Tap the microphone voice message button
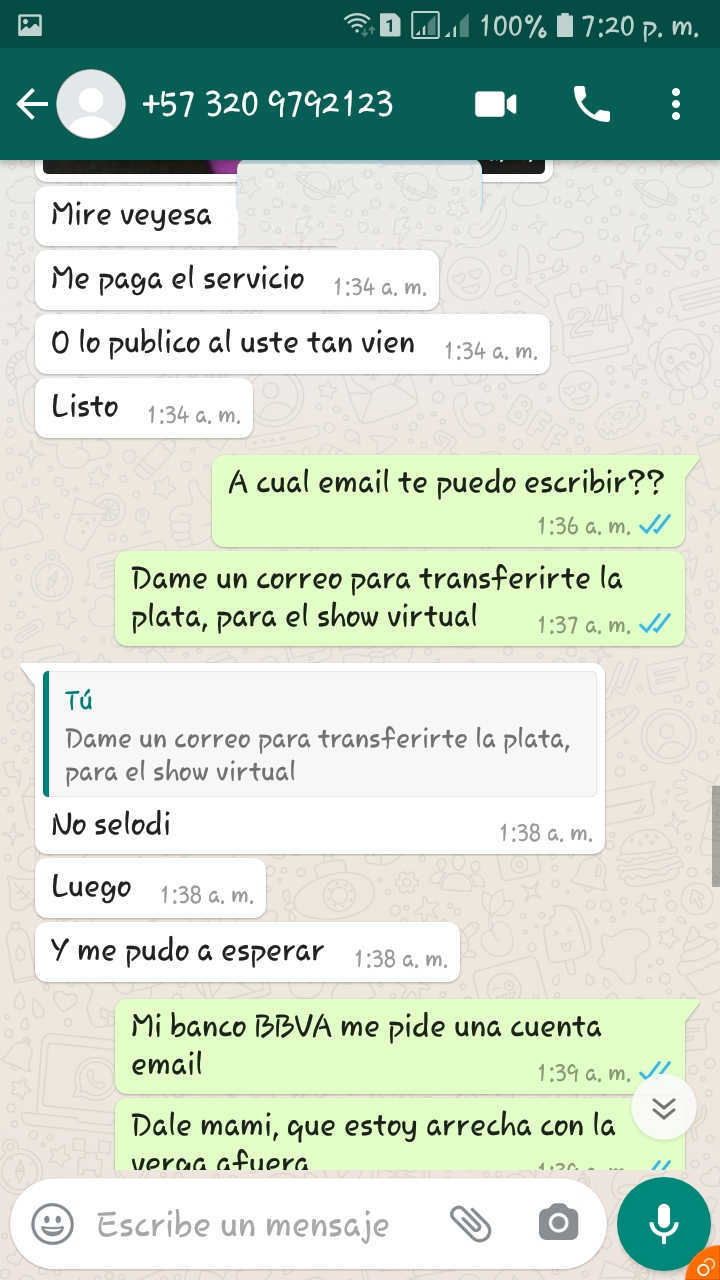720x1280 pixels. (663, 1223)
